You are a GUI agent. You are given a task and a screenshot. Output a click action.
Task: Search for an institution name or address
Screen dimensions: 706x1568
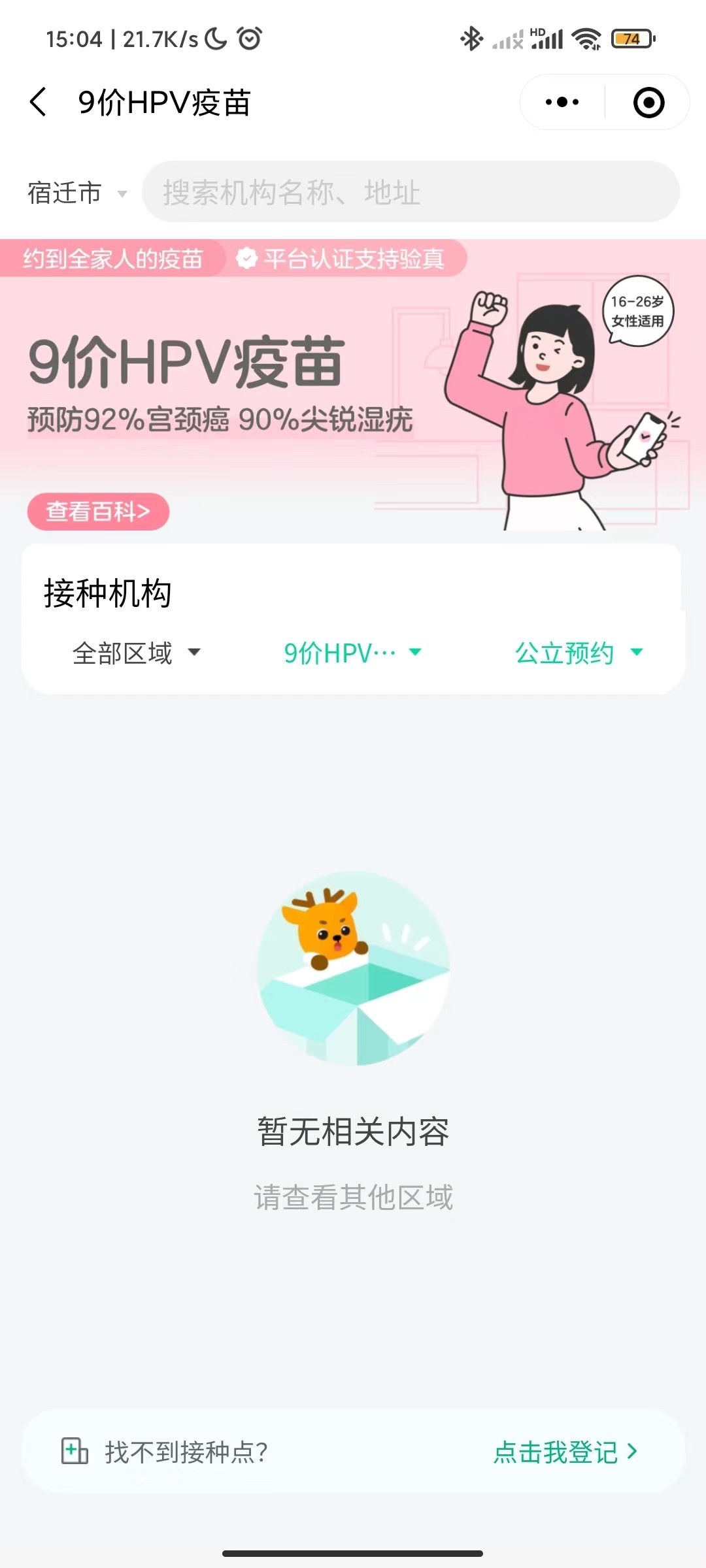click(411, 193)
